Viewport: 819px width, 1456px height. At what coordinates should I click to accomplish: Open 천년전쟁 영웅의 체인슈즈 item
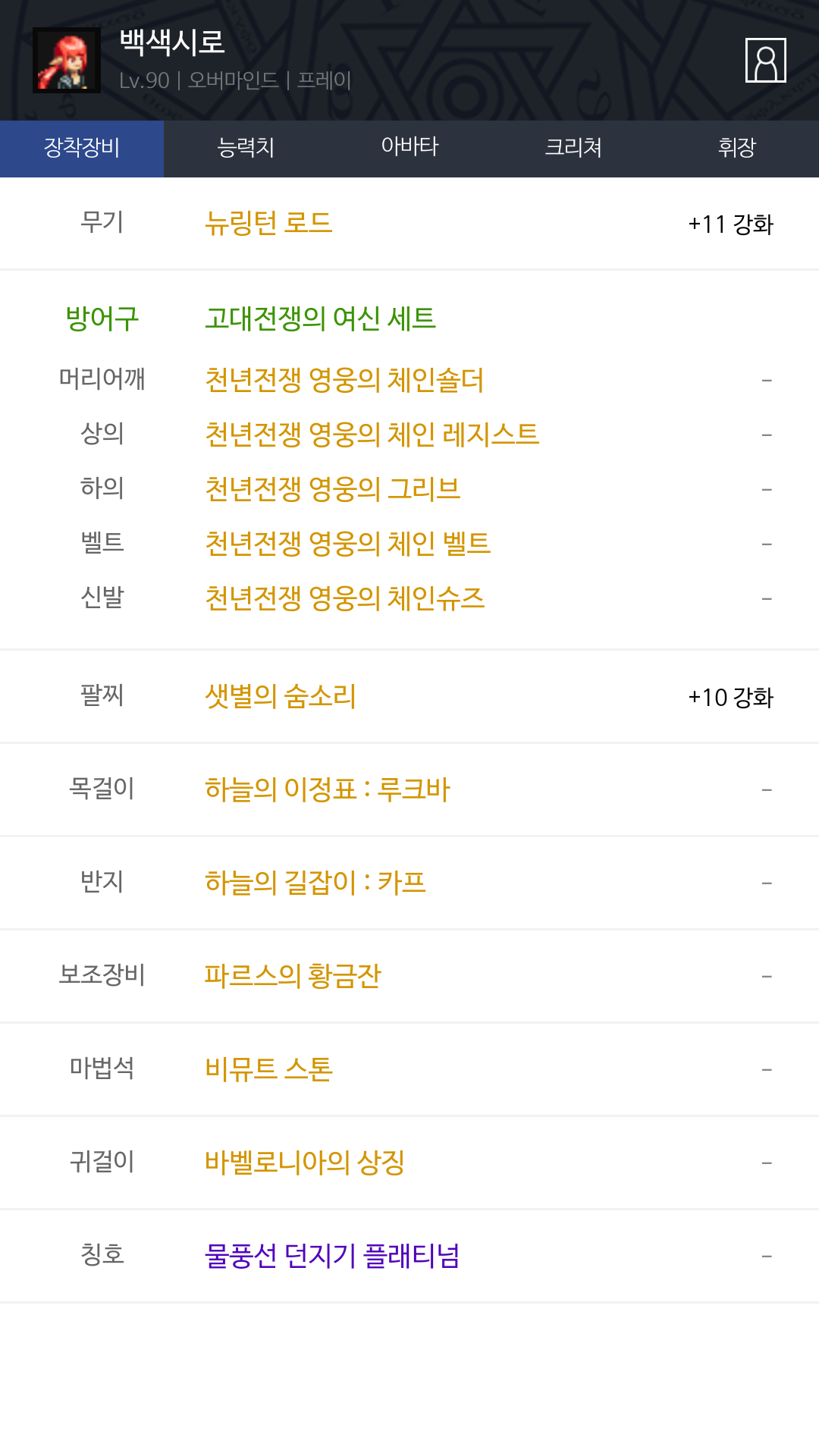pyautogui.click(x=344, y=598)
